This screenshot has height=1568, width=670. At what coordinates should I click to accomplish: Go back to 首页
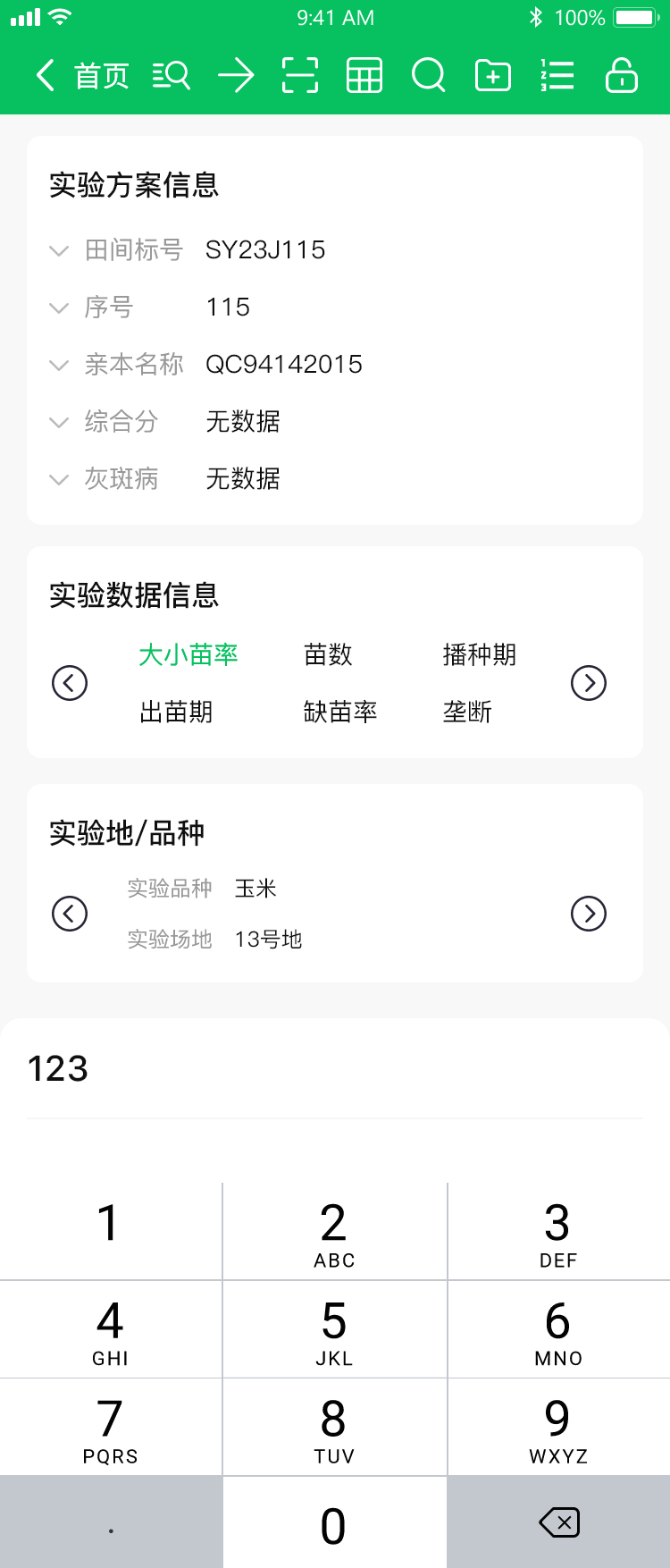point(83,76)
